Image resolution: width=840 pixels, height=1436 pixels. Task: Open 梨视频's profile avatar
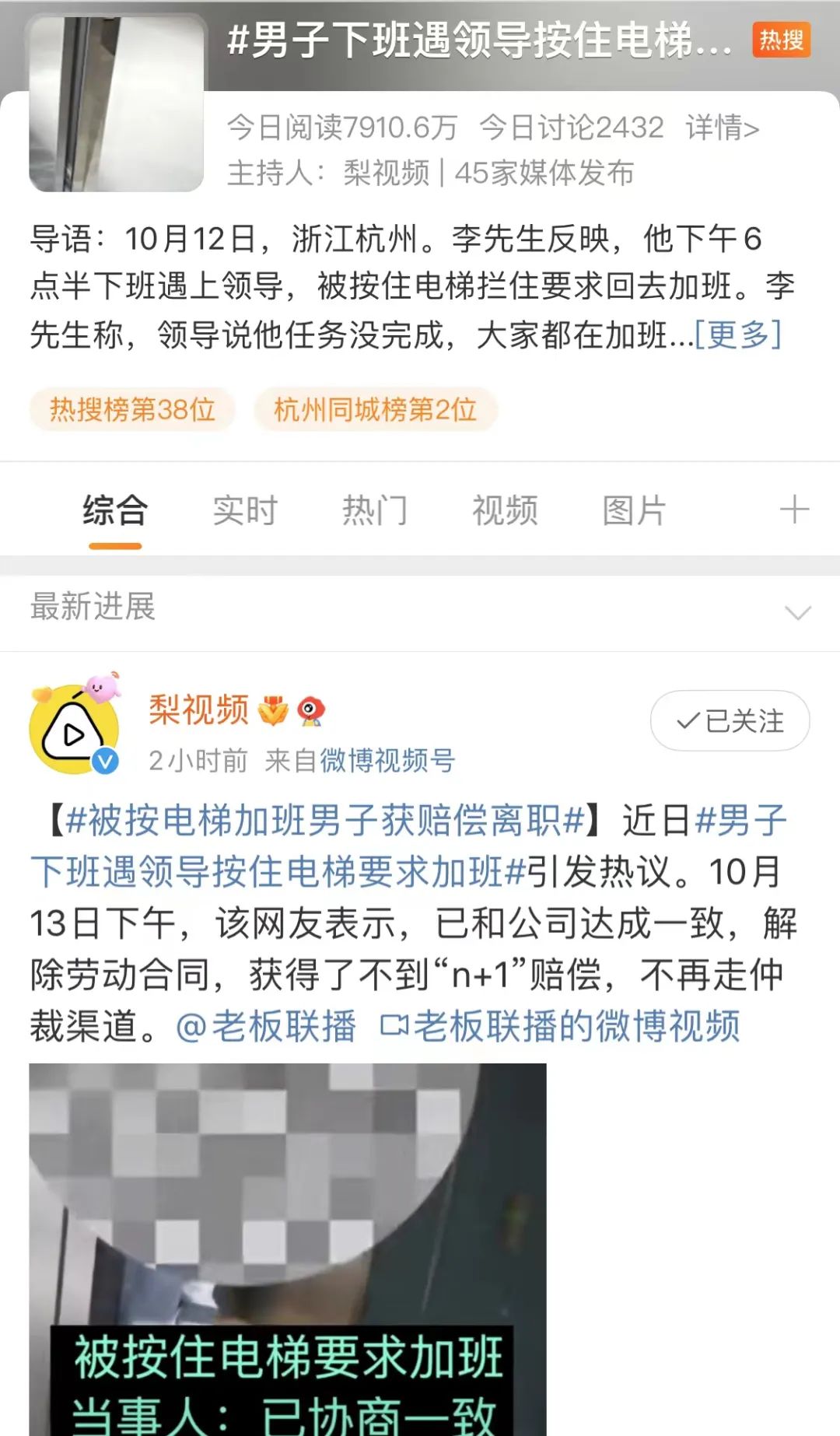tap(75, 727)
